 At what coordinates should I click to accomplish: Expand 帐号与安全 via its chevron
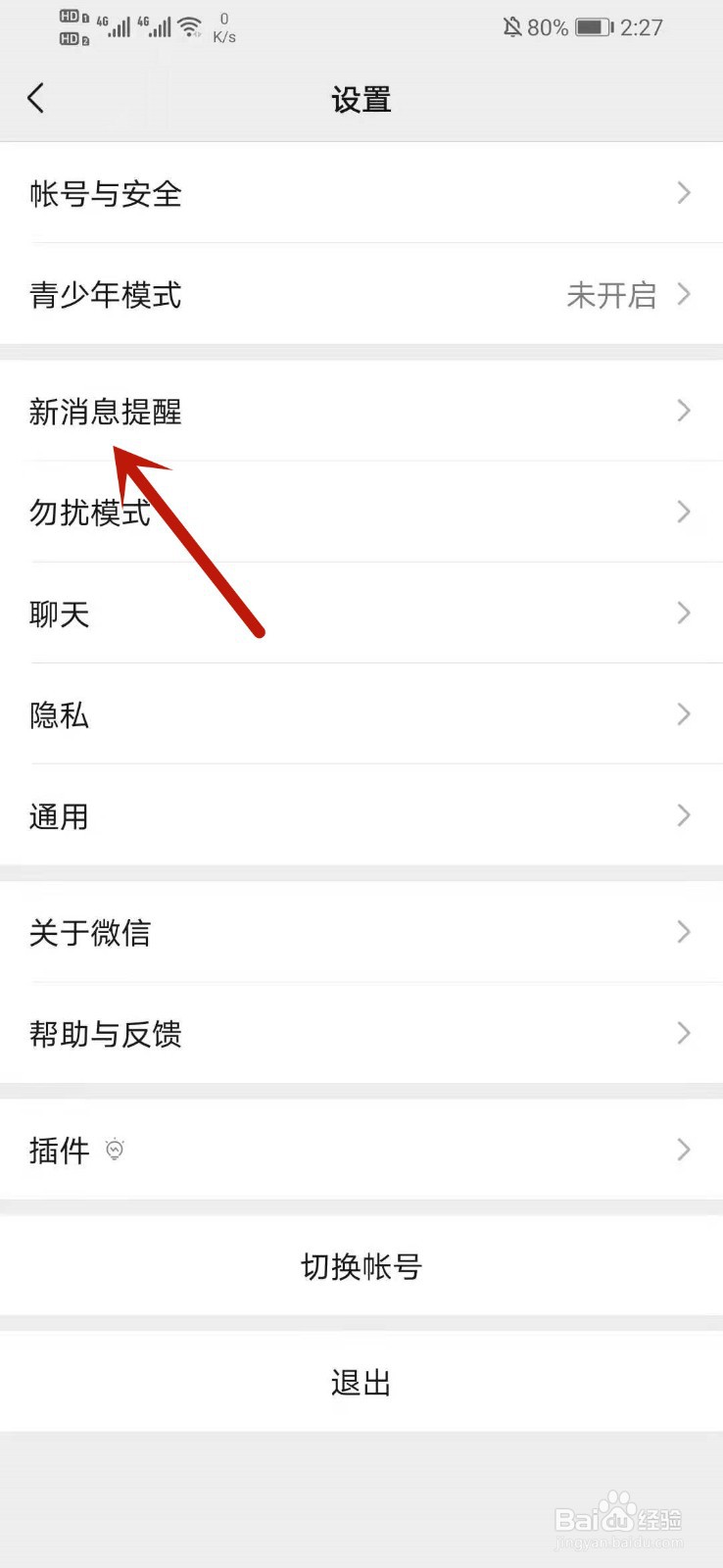(x=684, y=193)
